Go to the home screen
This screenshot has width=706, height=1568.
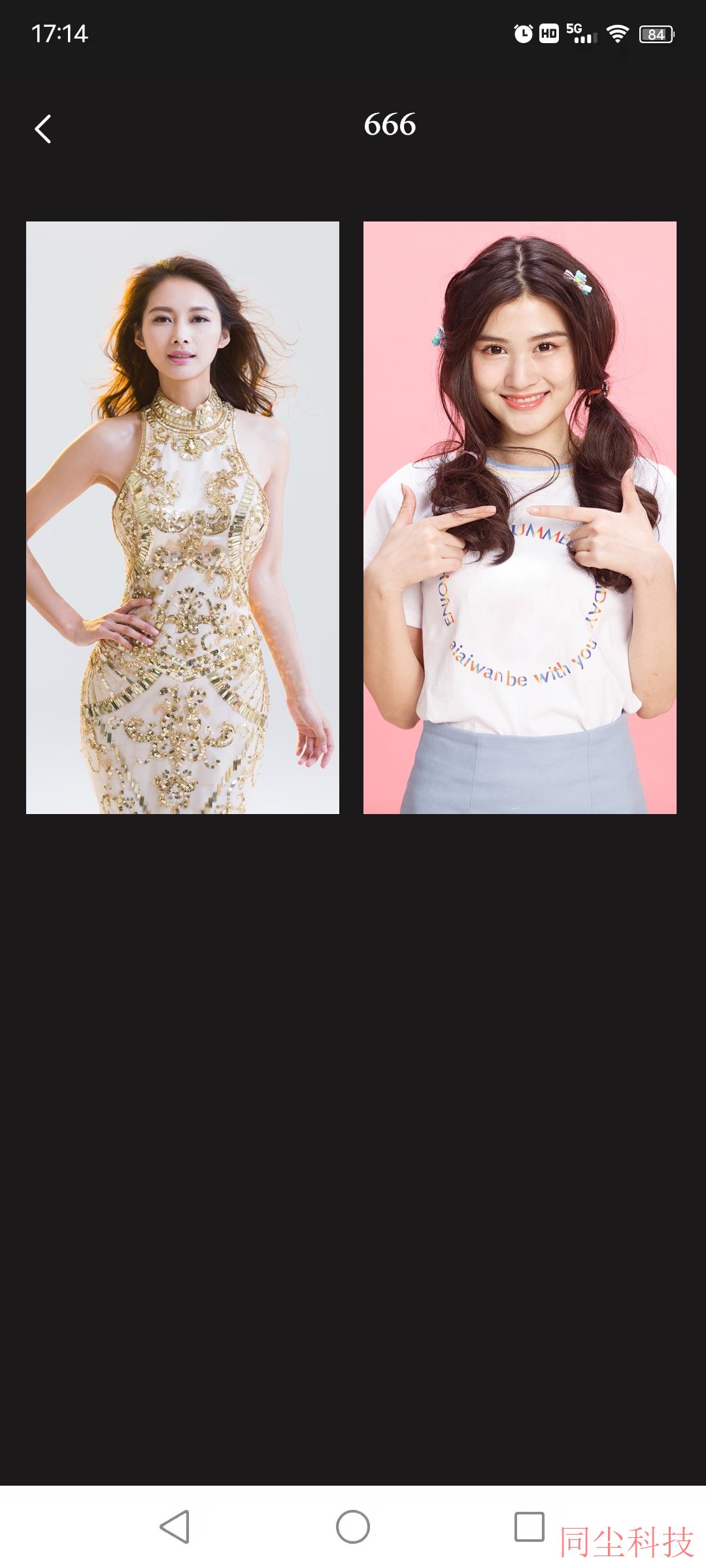coord(353,1527)
